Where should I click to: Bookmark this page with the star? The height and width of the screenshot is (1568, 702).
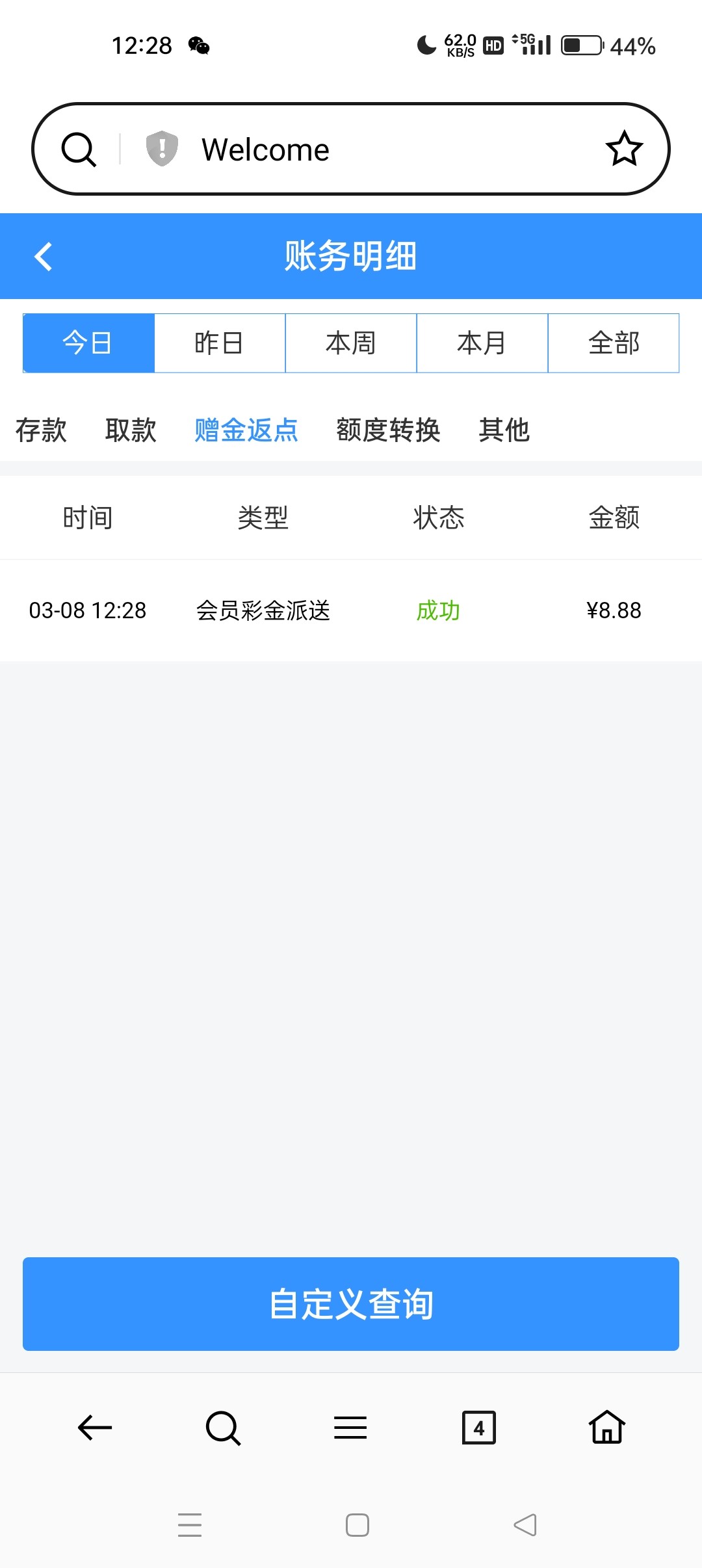tap(624, 149)
